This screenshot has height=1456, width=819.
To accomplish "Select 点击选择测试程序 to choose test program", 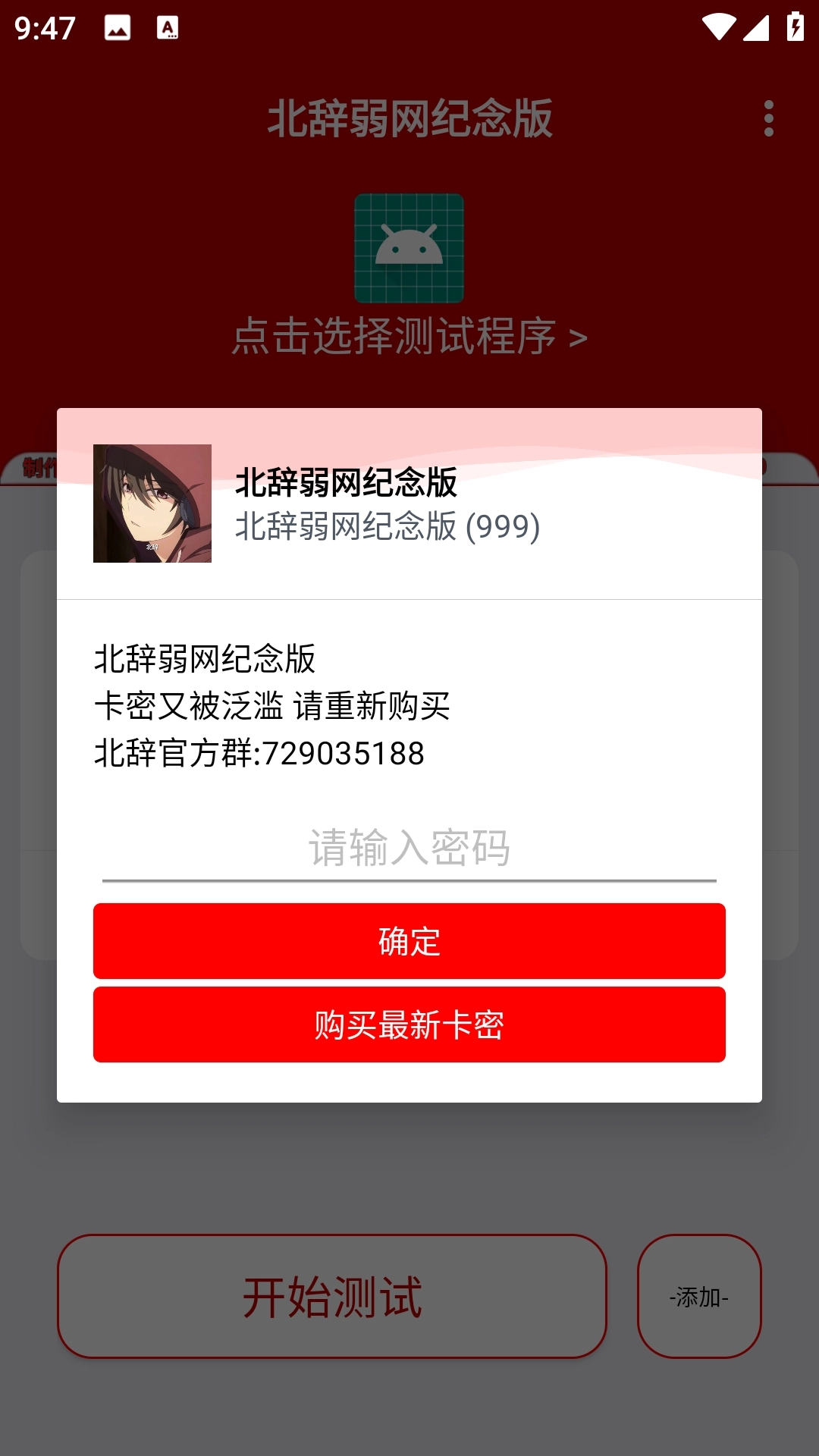I will 409,339.
